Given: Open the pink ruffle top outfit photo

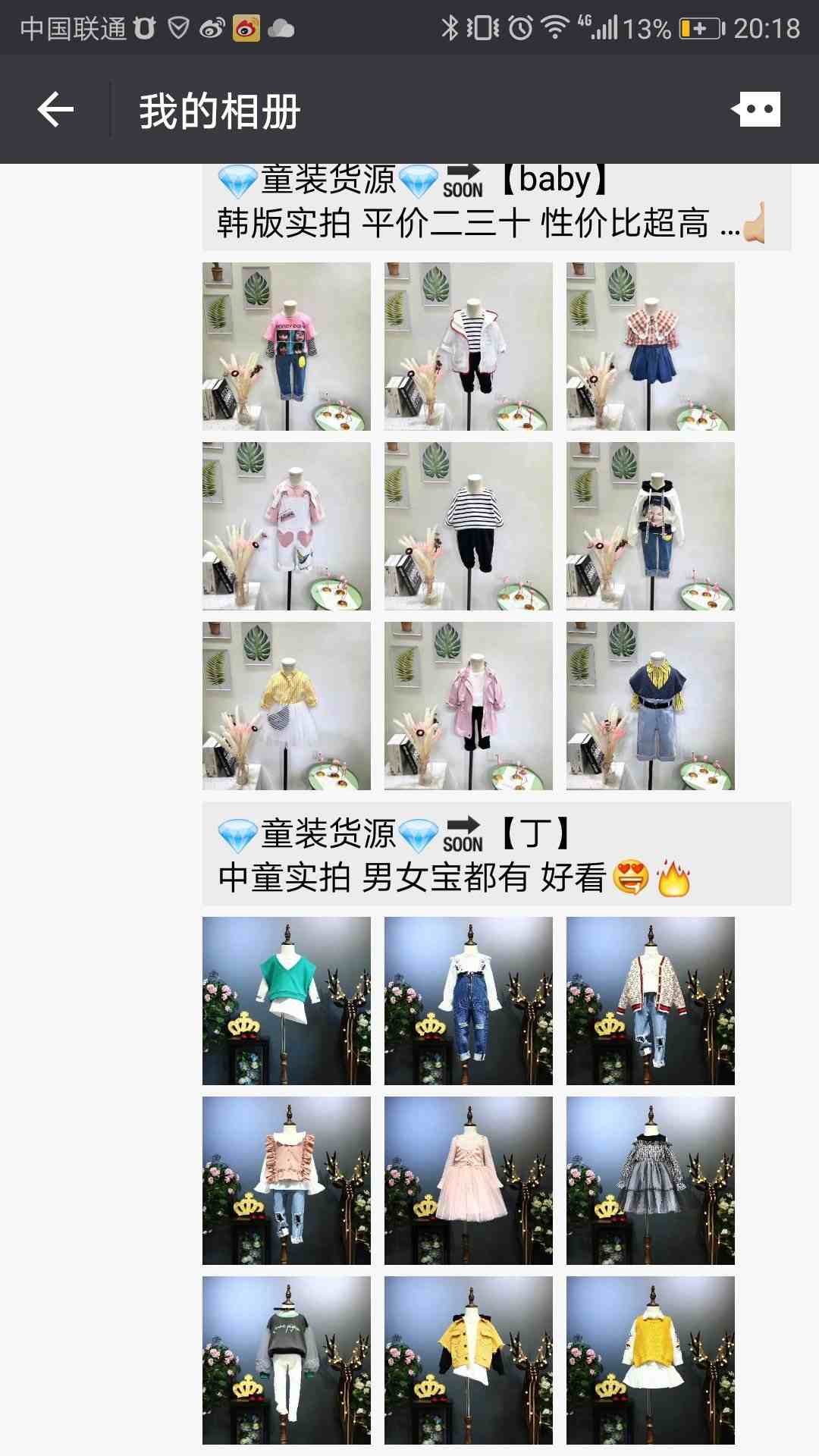Looking at the screenshot, I should pyautogui.click(x=286, y=1181).
